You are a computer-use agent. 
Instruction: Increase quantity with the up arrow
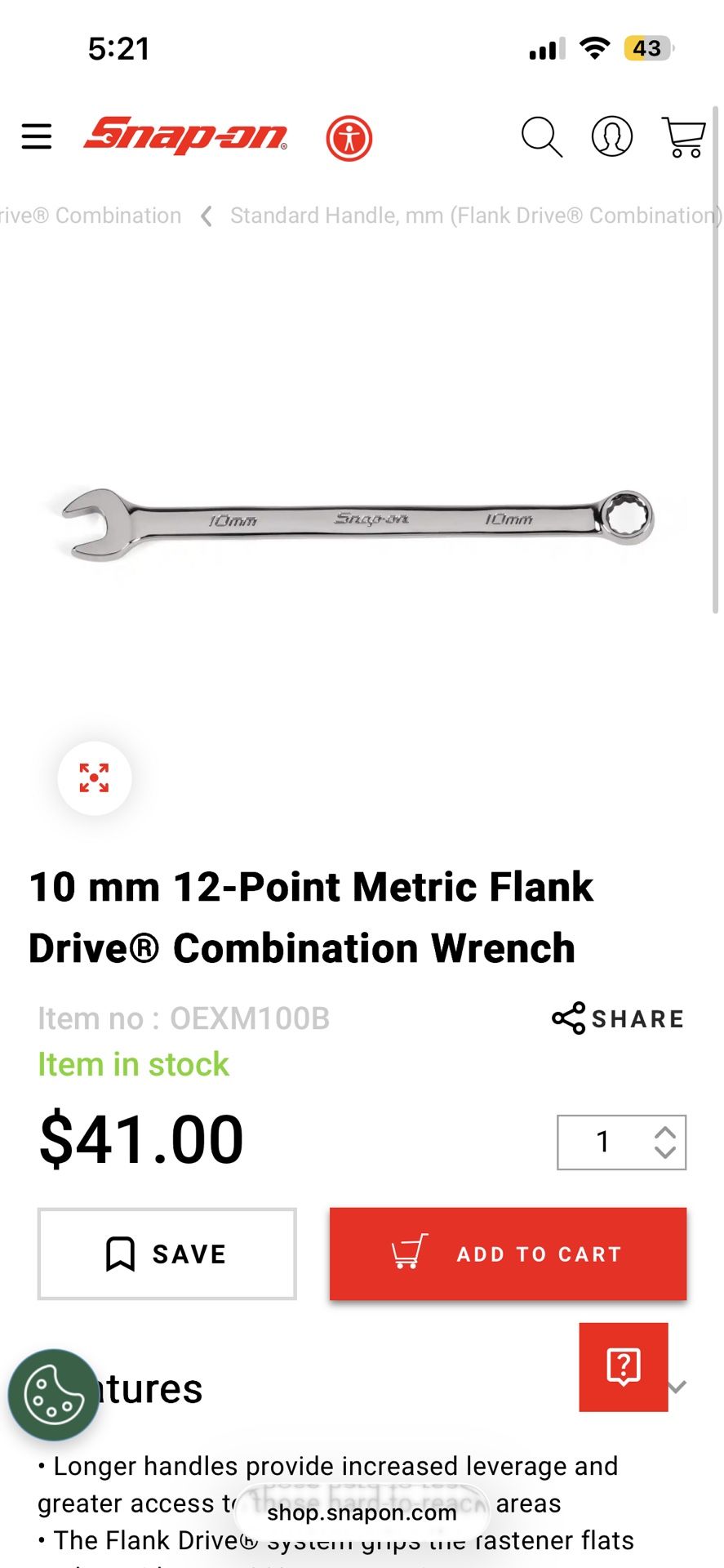(665, 1133)
